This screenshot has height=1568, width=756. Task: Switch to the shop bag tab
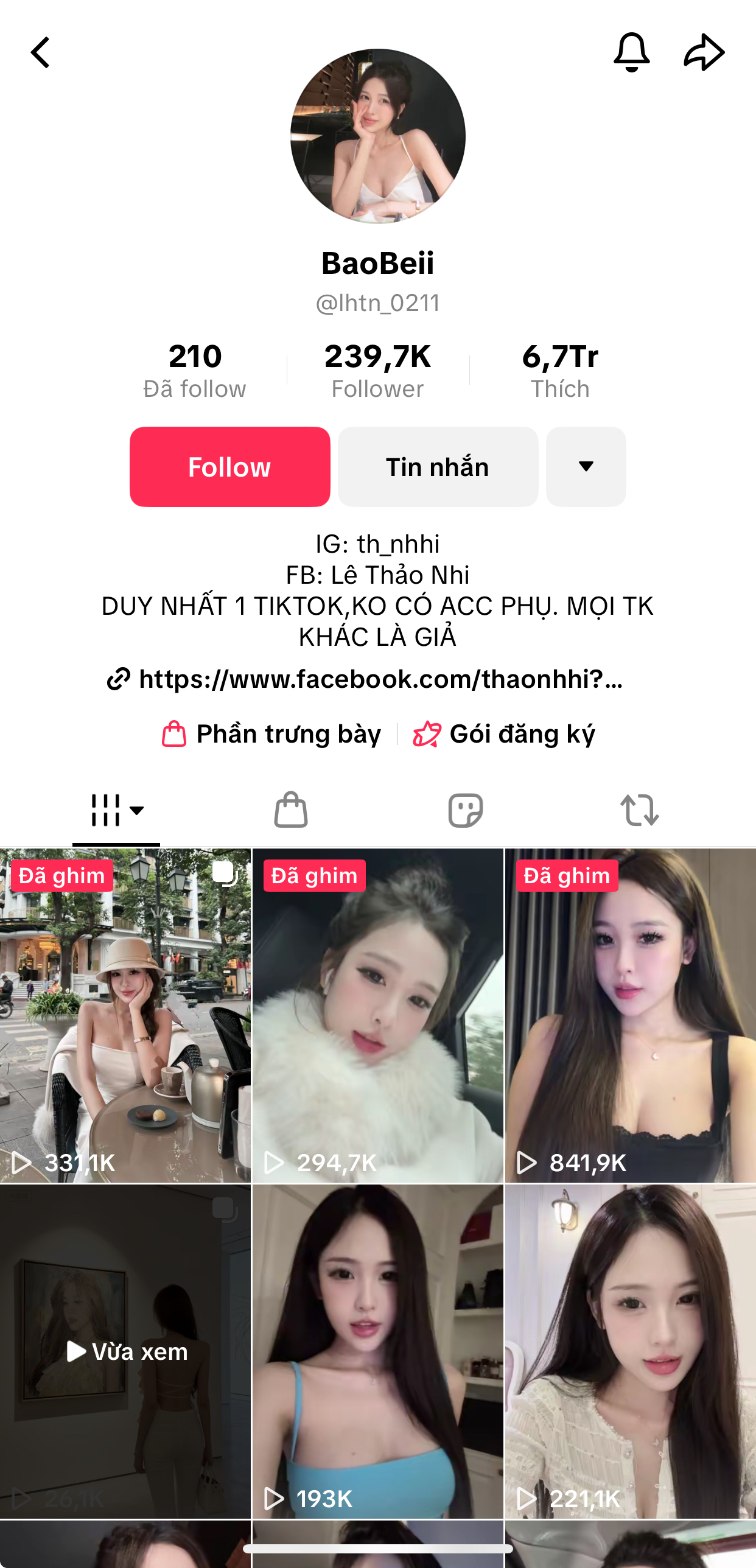[x=291, y=810]
